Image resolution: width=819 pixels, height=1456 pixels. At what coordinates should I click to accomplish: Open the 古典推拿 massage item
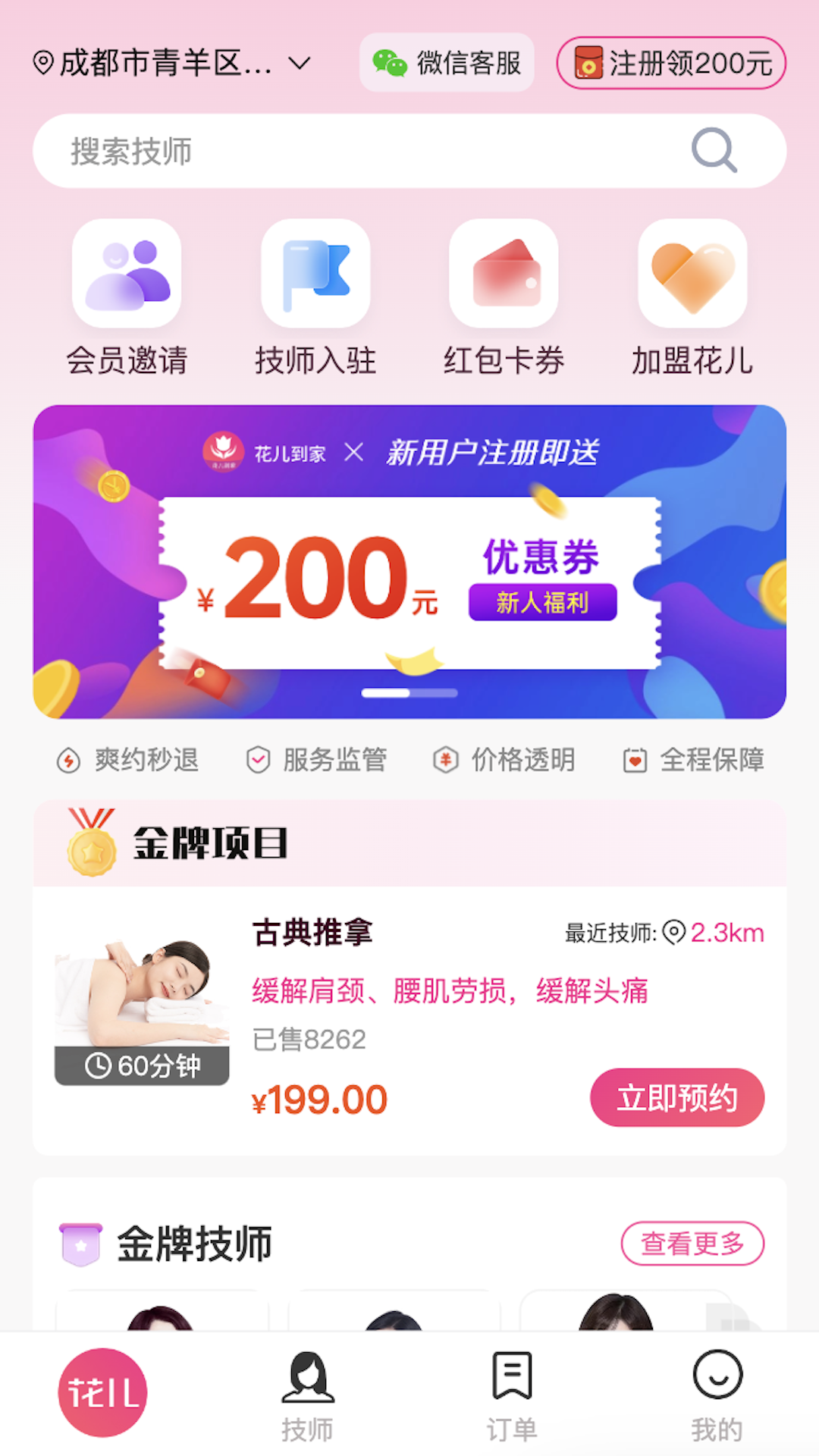(x=312, y=932)
